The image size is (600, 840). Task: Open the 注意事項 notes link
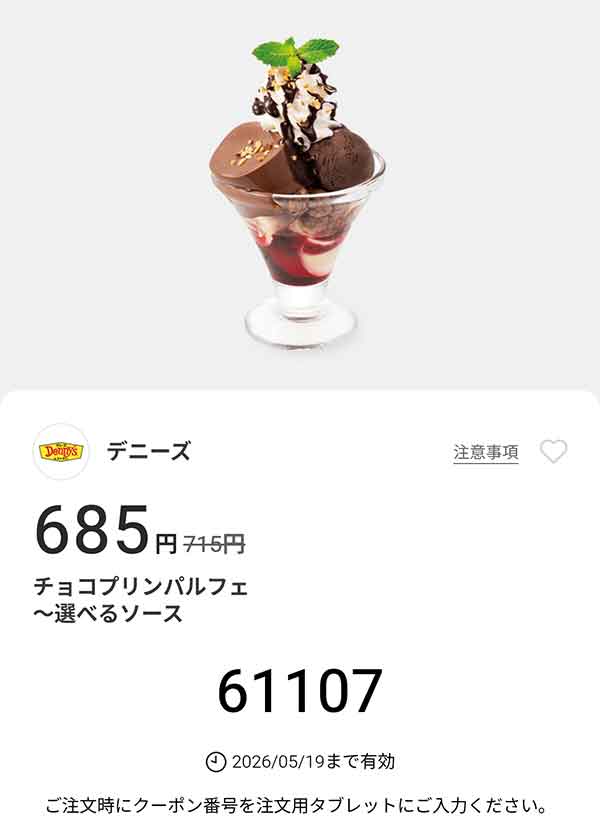(485, 452)
